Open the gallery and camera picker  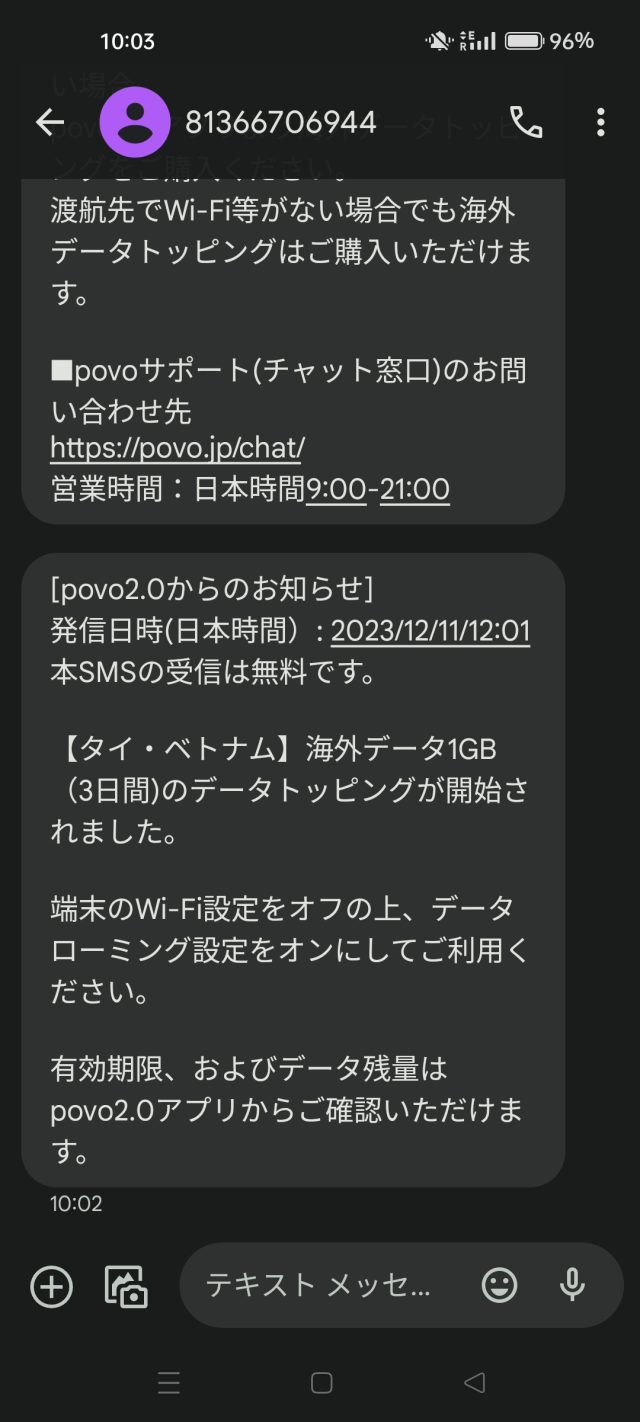(126, 1286)
